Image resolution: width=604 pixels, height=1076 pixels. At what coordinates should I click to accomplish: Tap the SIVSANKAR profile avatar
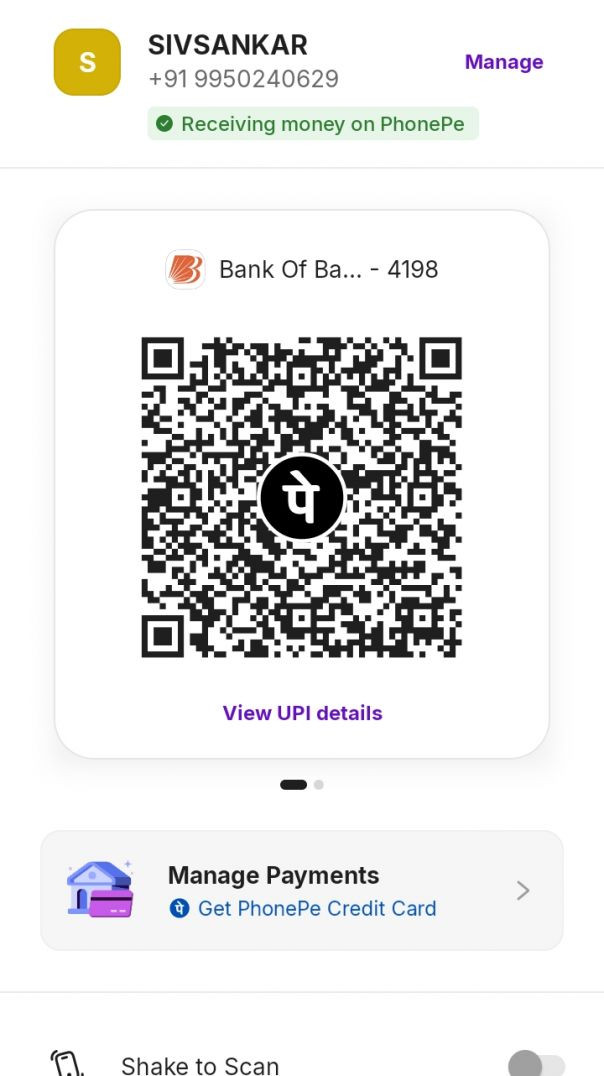pyautogui.click(x=87, y=62)
